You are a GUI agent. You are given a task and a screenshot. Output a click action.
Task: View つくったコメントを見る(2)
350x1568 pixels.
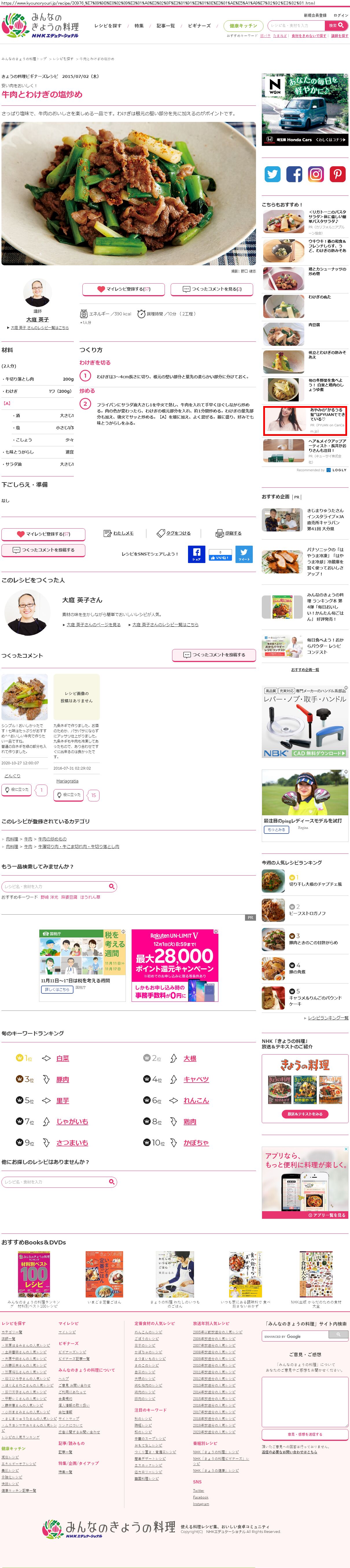click(211, 289)
